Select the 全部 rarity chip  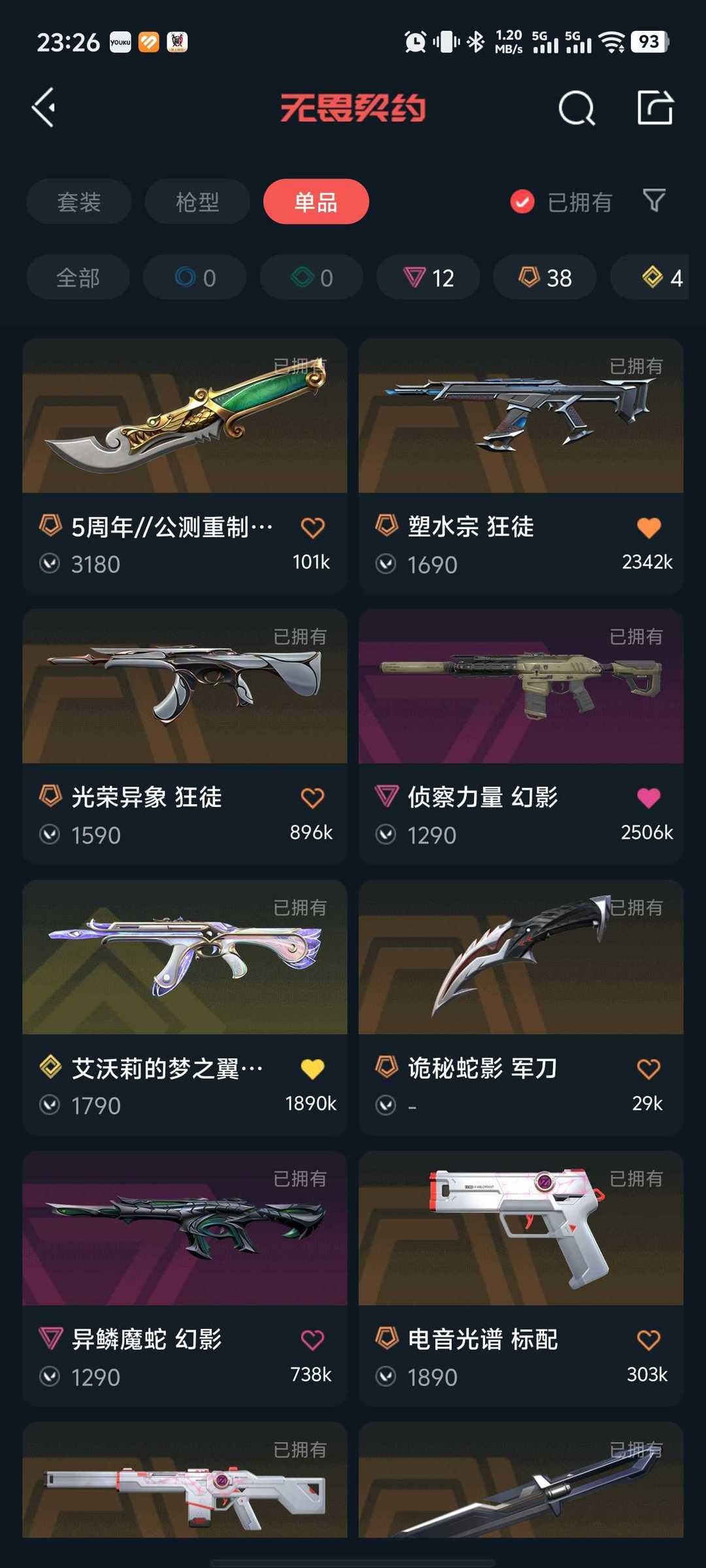78,278
